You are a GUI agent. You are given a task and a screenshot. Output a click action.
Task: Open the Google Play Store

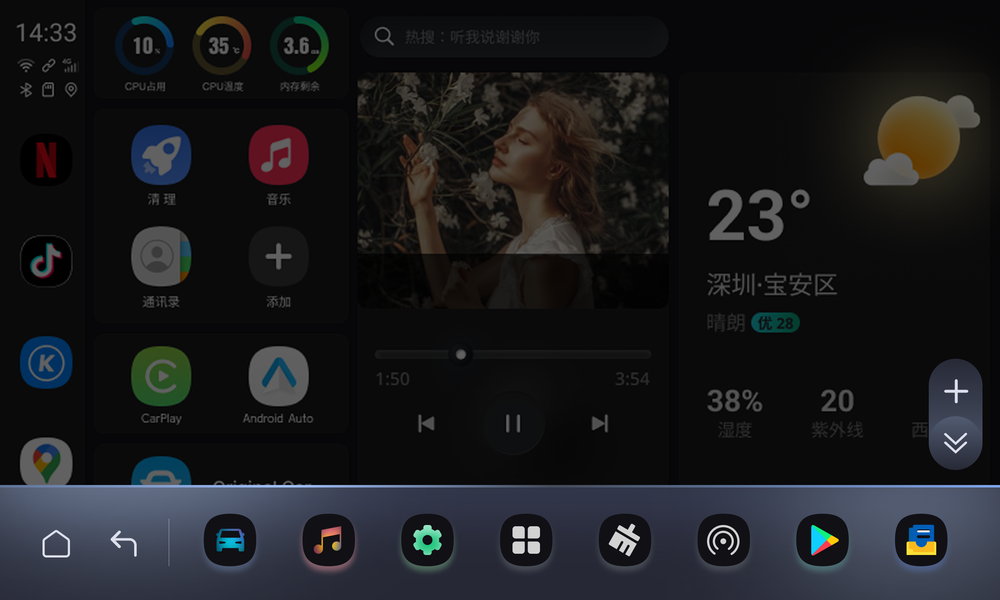click(x=823, y=541)
